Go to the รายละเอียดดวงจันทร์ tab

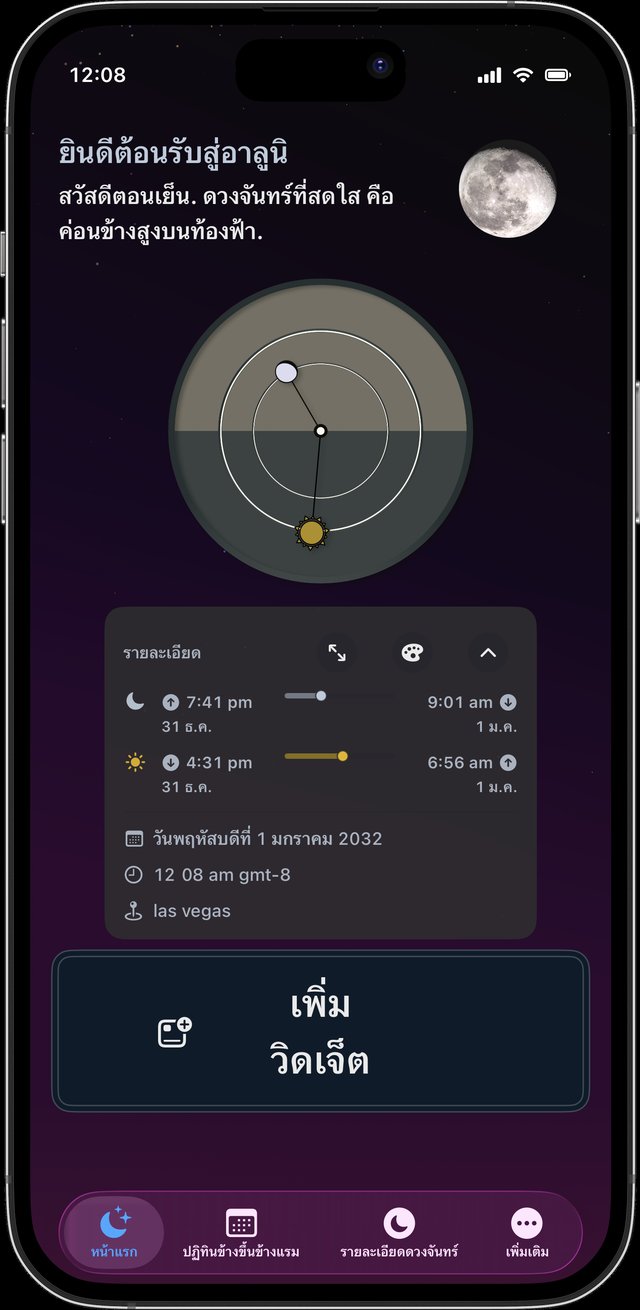click(x=399, y=1232)
